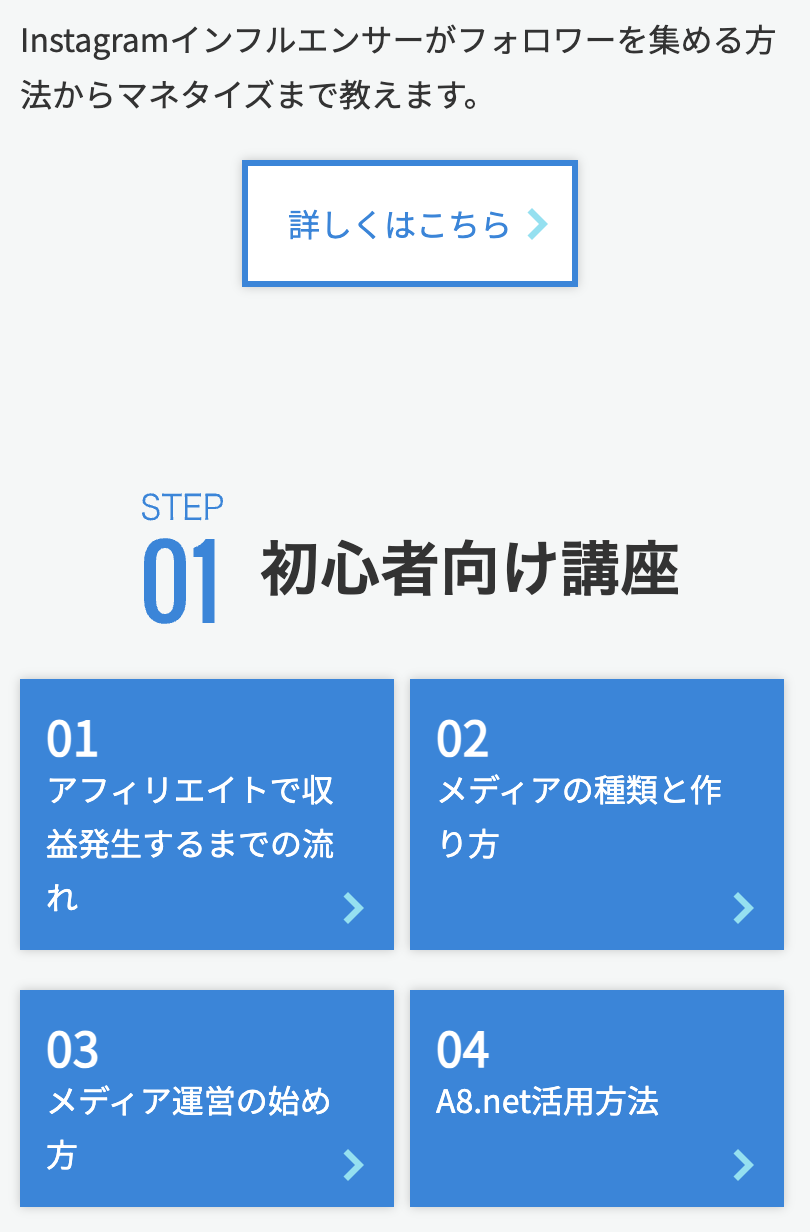Image resolution: width=810 pixels, height=1232 pixels.
Task: Open lesson 04 A8.net活用方法
Action: click(x=596, y=1098)
